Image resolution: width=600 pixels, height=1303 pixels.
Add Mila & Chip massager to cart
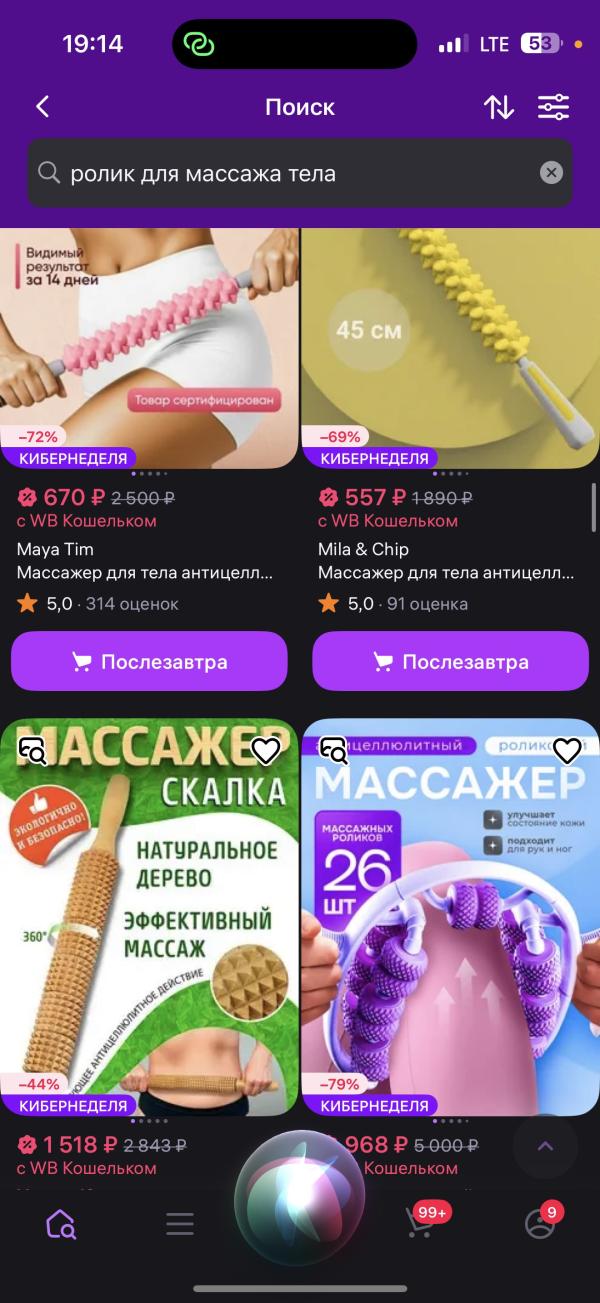click(x=450, y=661)
